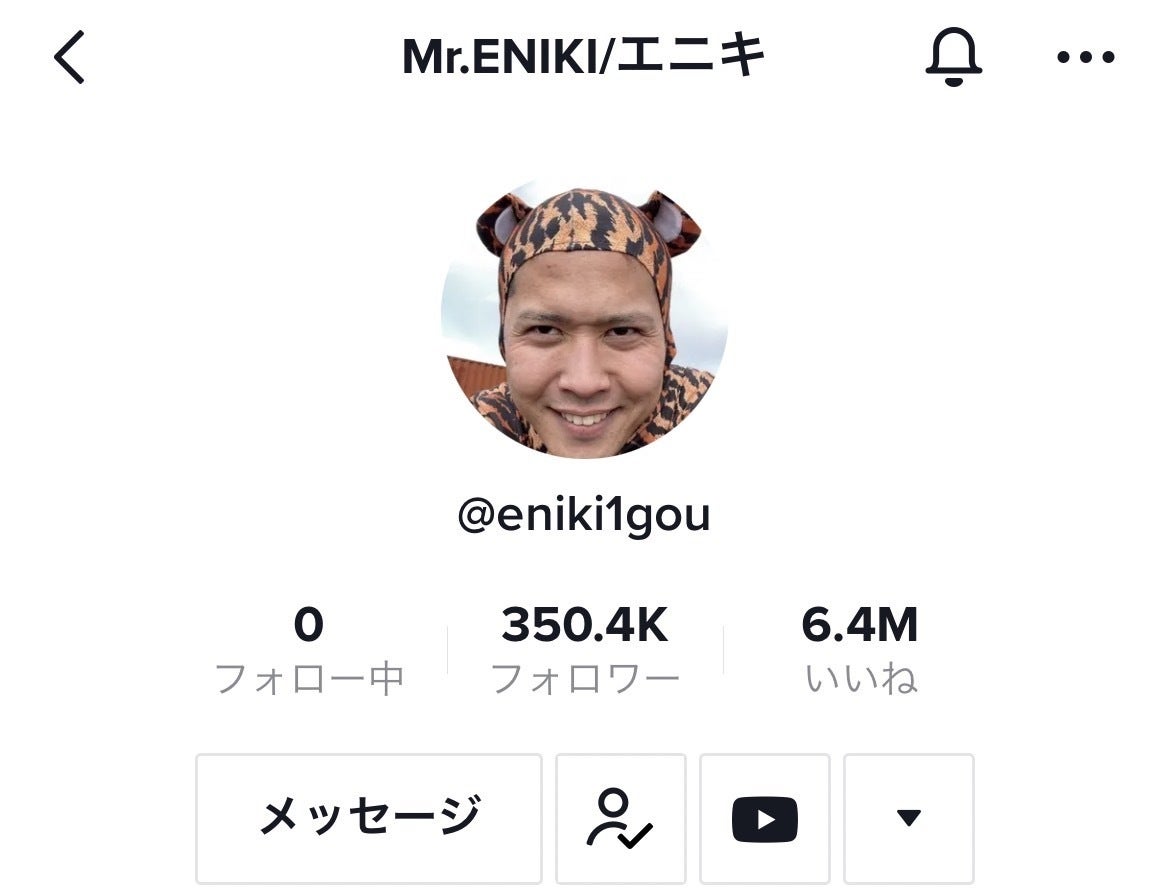1170x892 pixels.
Task: Open the 350.4K フォロワー followers list
Action: (585, 651)
